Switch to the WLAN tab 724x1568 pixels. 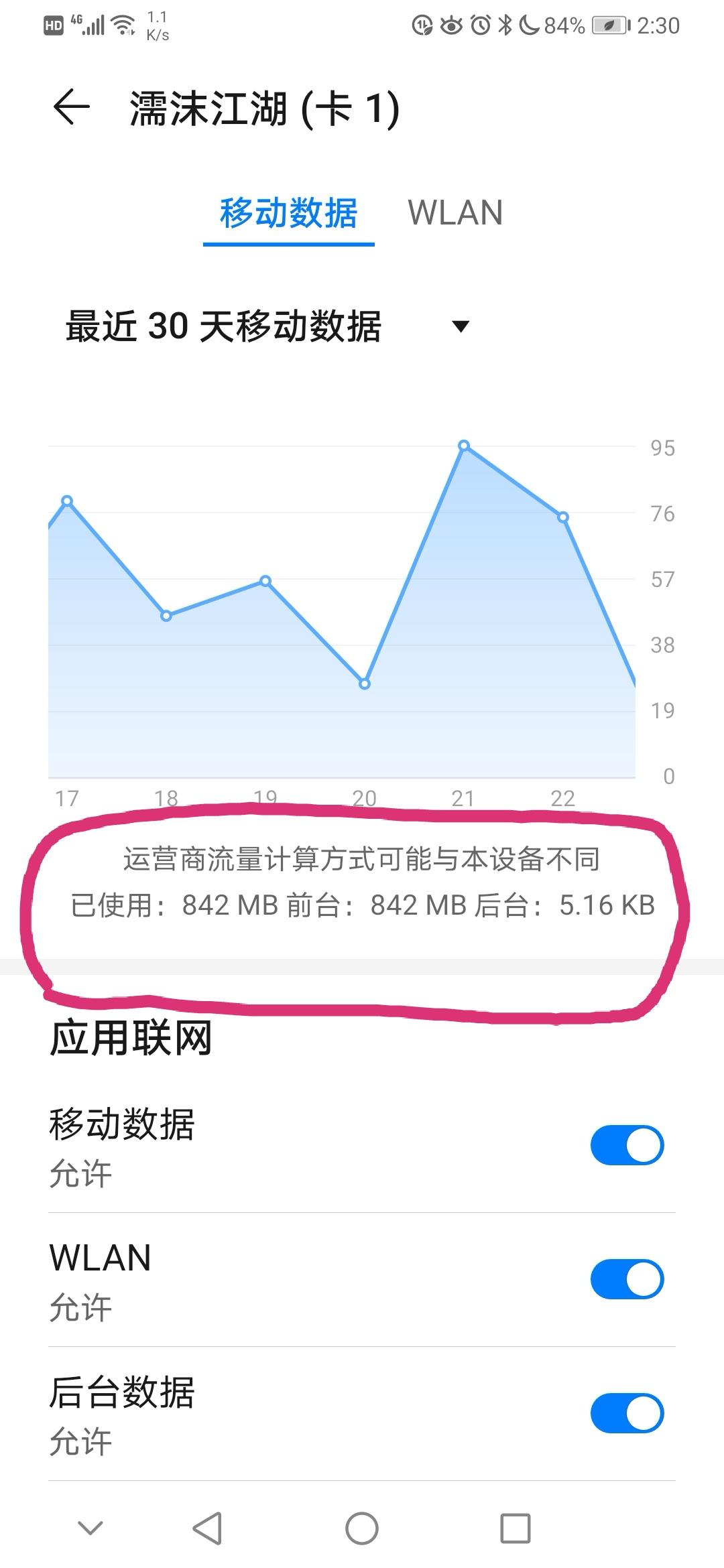(455, 213)
